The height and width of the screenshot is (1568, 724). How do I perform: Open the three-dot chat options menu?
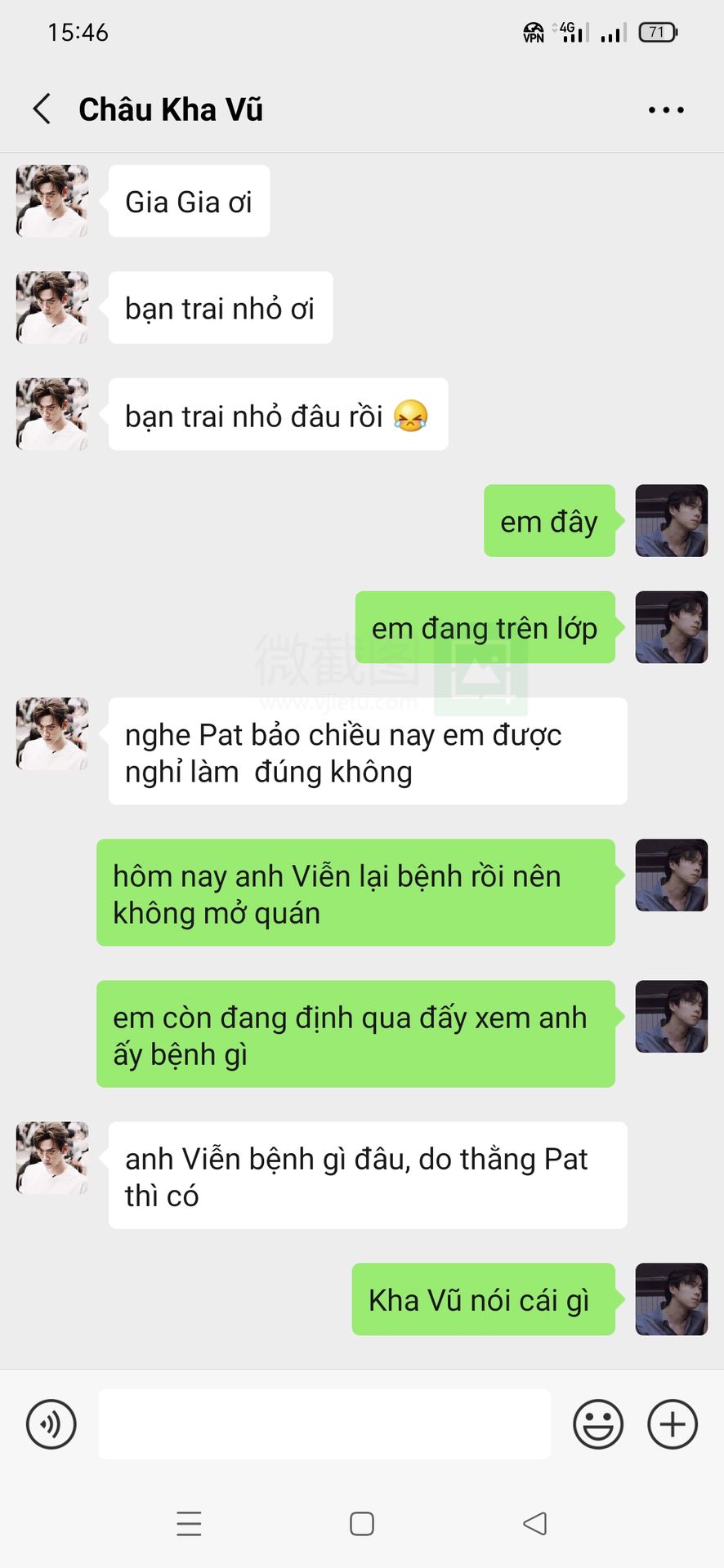[666, 109]
